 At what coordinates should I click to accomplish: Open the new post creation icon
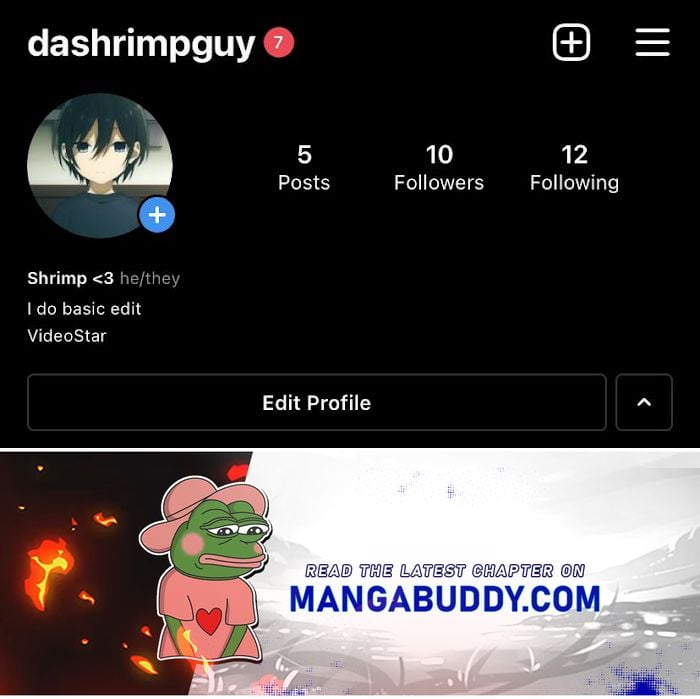click(x=571, y=43)
